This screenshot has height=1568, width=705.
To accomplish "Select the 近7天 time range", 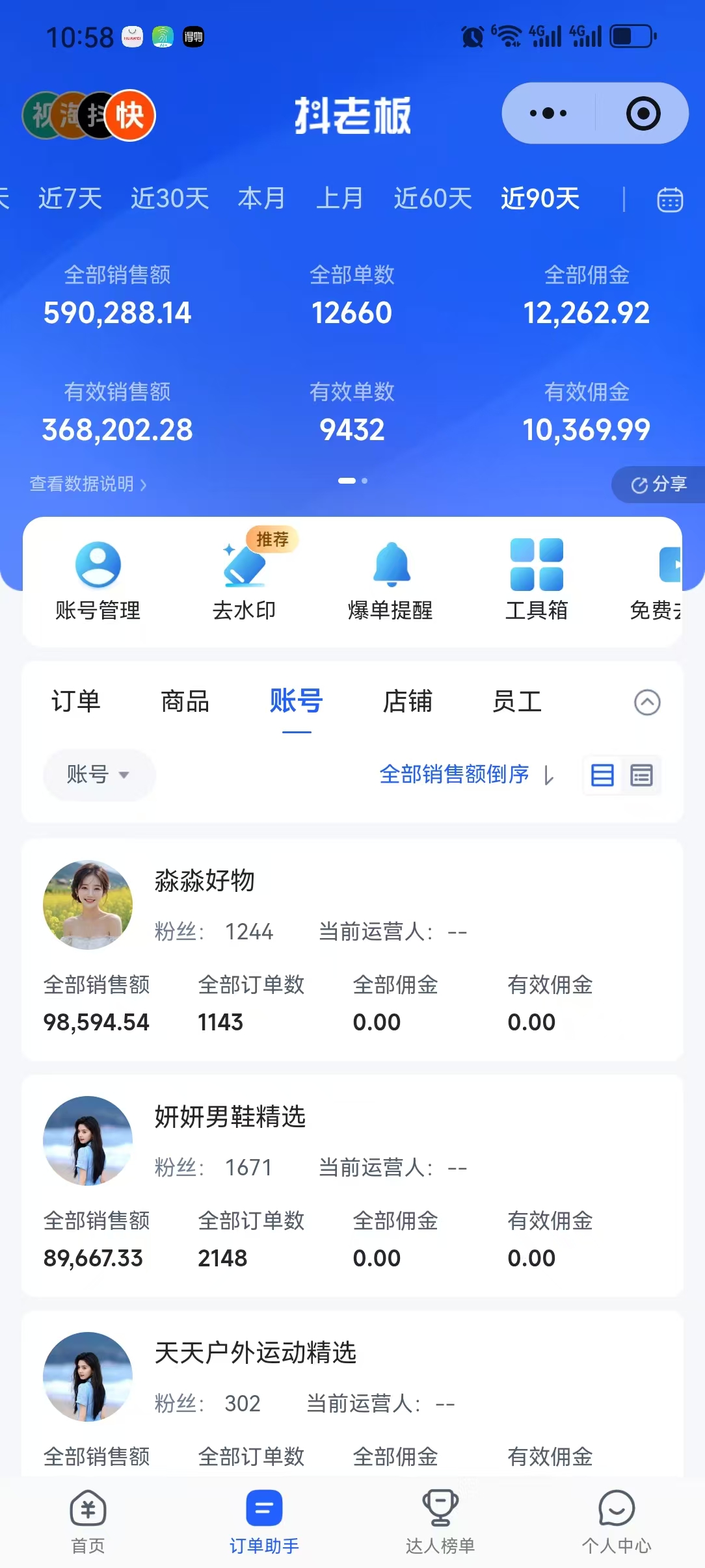I will coord(70,199).
